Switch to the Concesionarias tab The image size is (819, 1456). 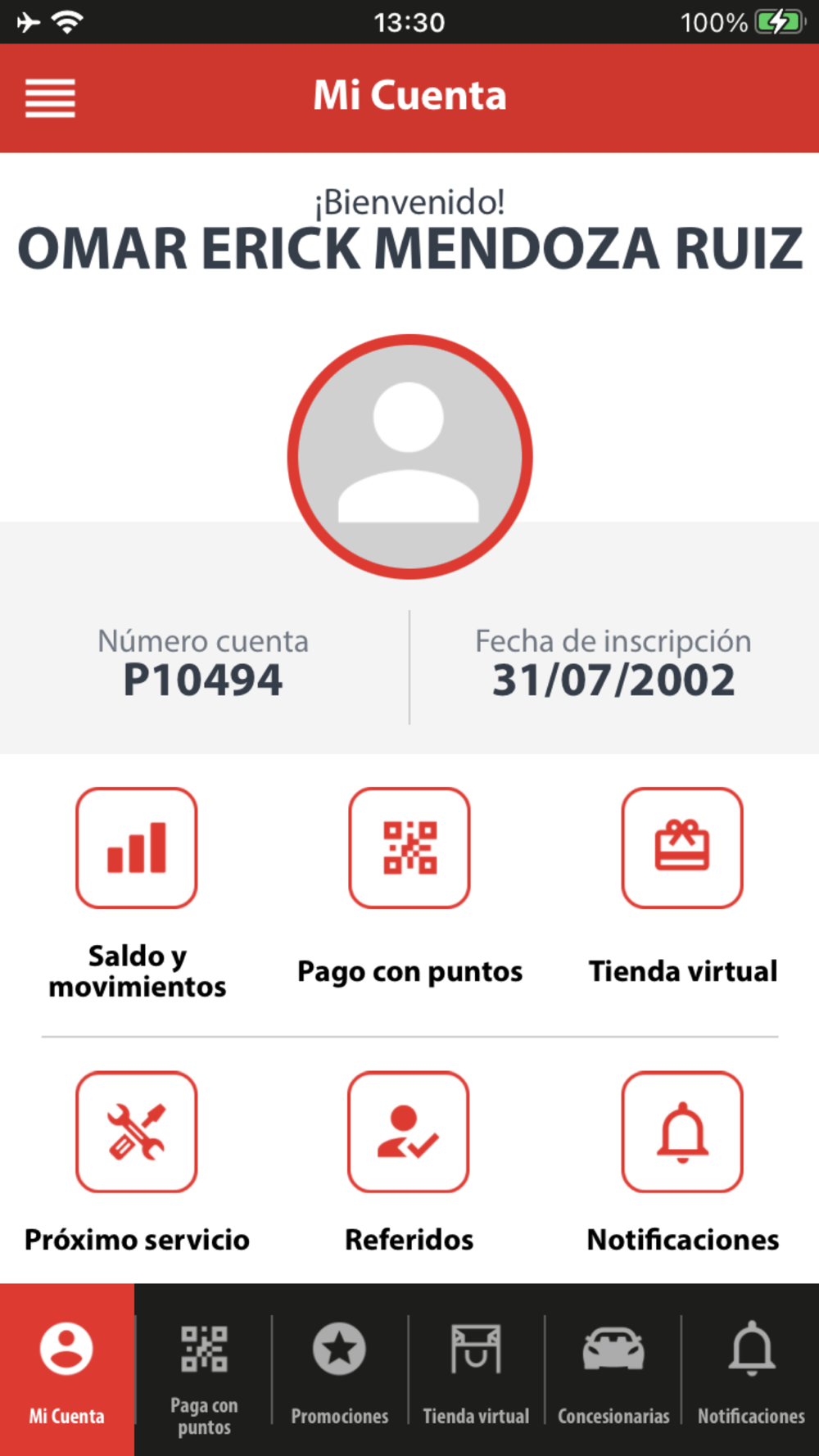click(613, 1369)
